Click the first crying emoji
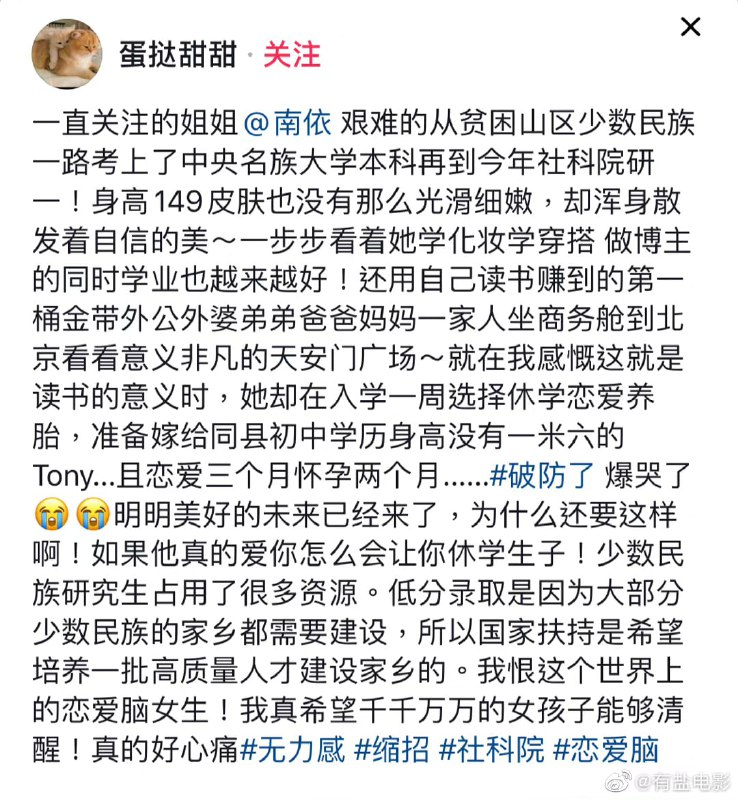The height and width of the screenshot is (800, 738). [49, 515]
